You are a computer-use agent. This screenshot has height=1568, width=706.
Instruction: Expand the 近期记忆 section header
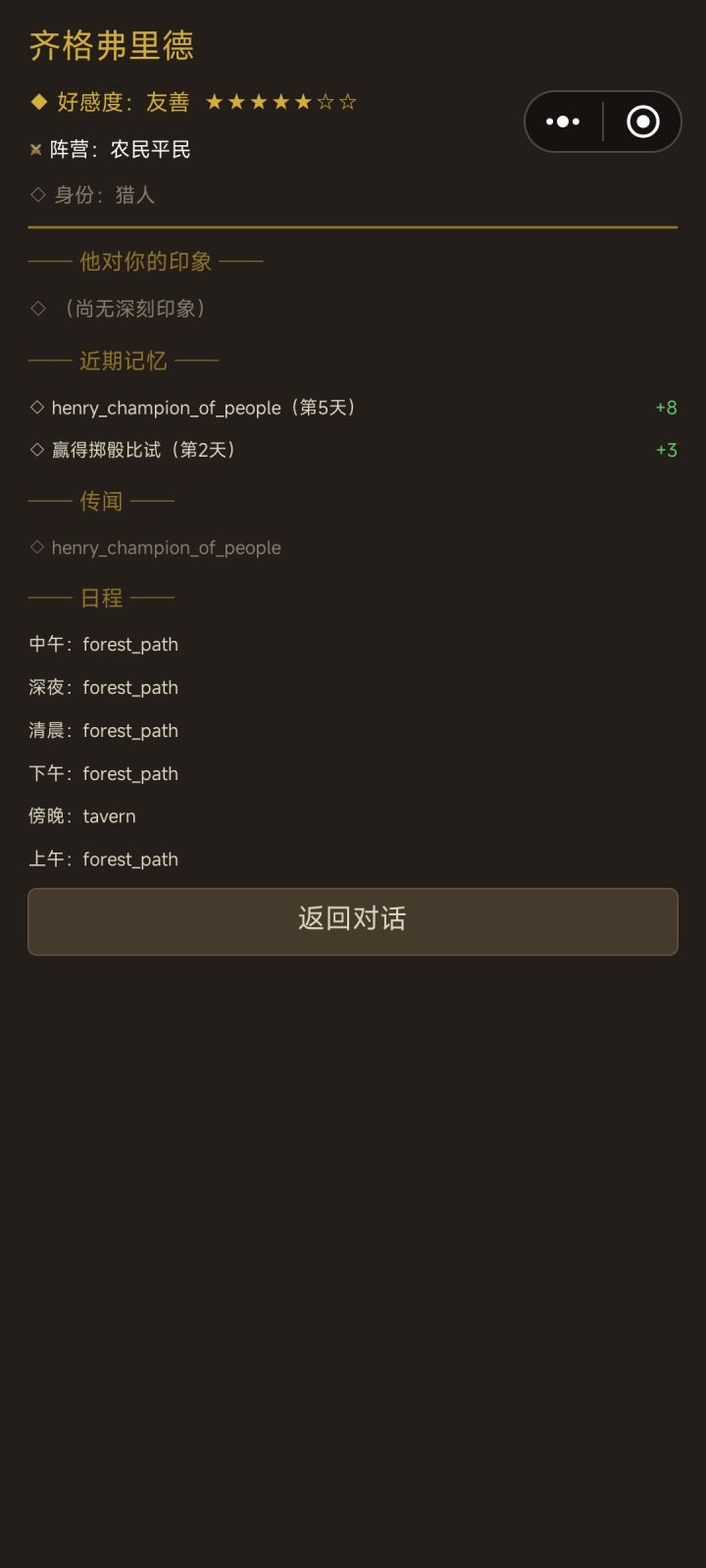pyautogui.click(x=122, y=361)
